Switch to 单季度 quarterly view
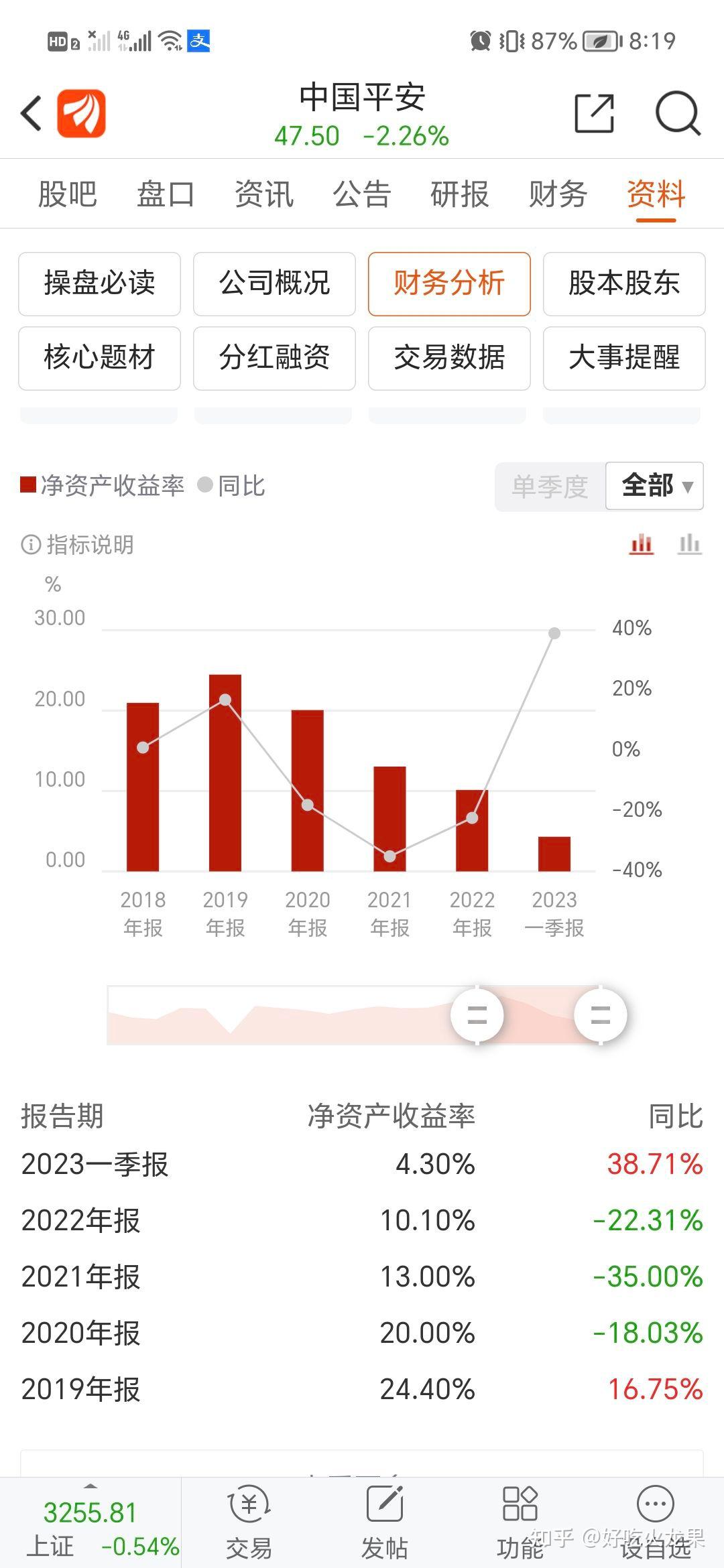724x1568 pixels. coord(550,487)
